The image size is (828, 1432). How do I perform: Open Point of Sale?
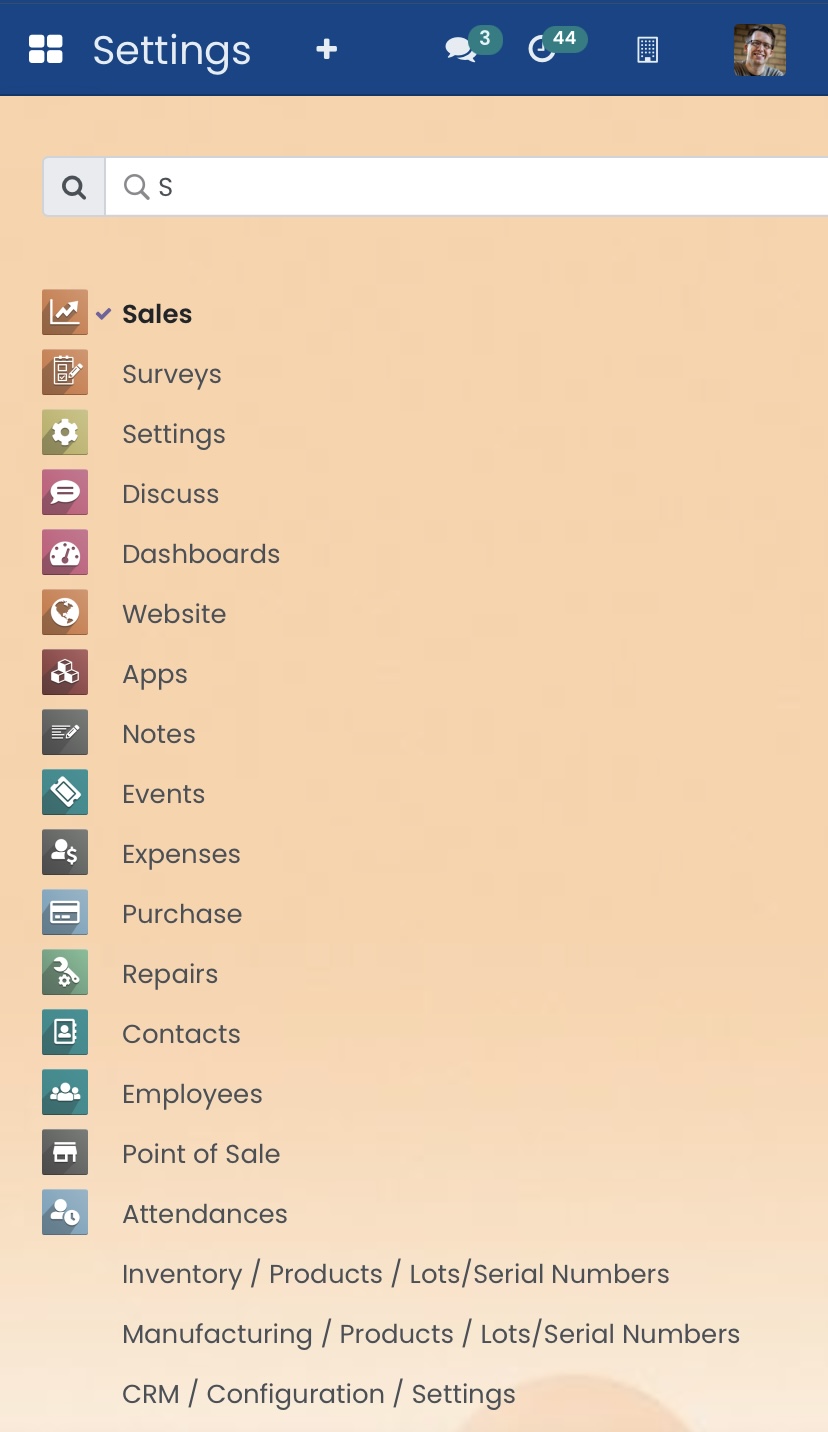(200, 1154)
